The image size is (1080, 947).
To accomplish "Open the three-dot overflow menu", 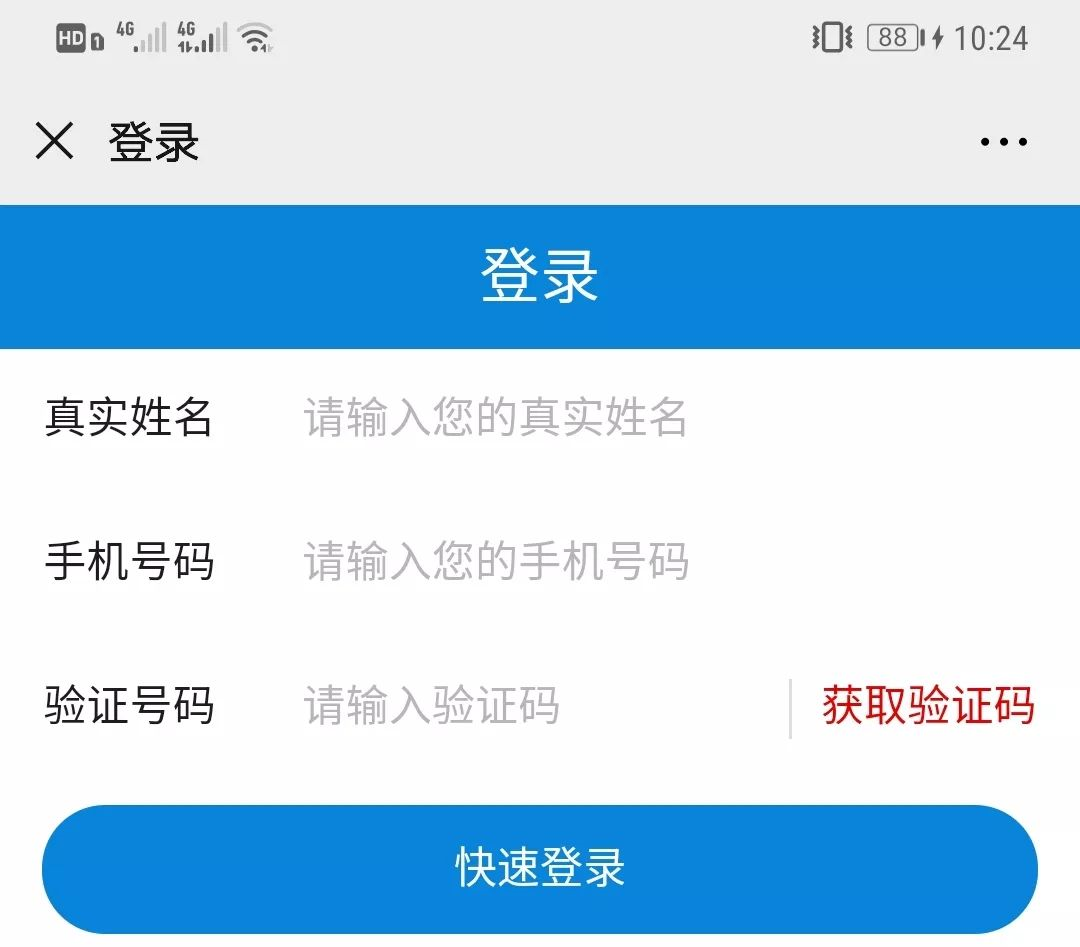I will [1003, 142].
